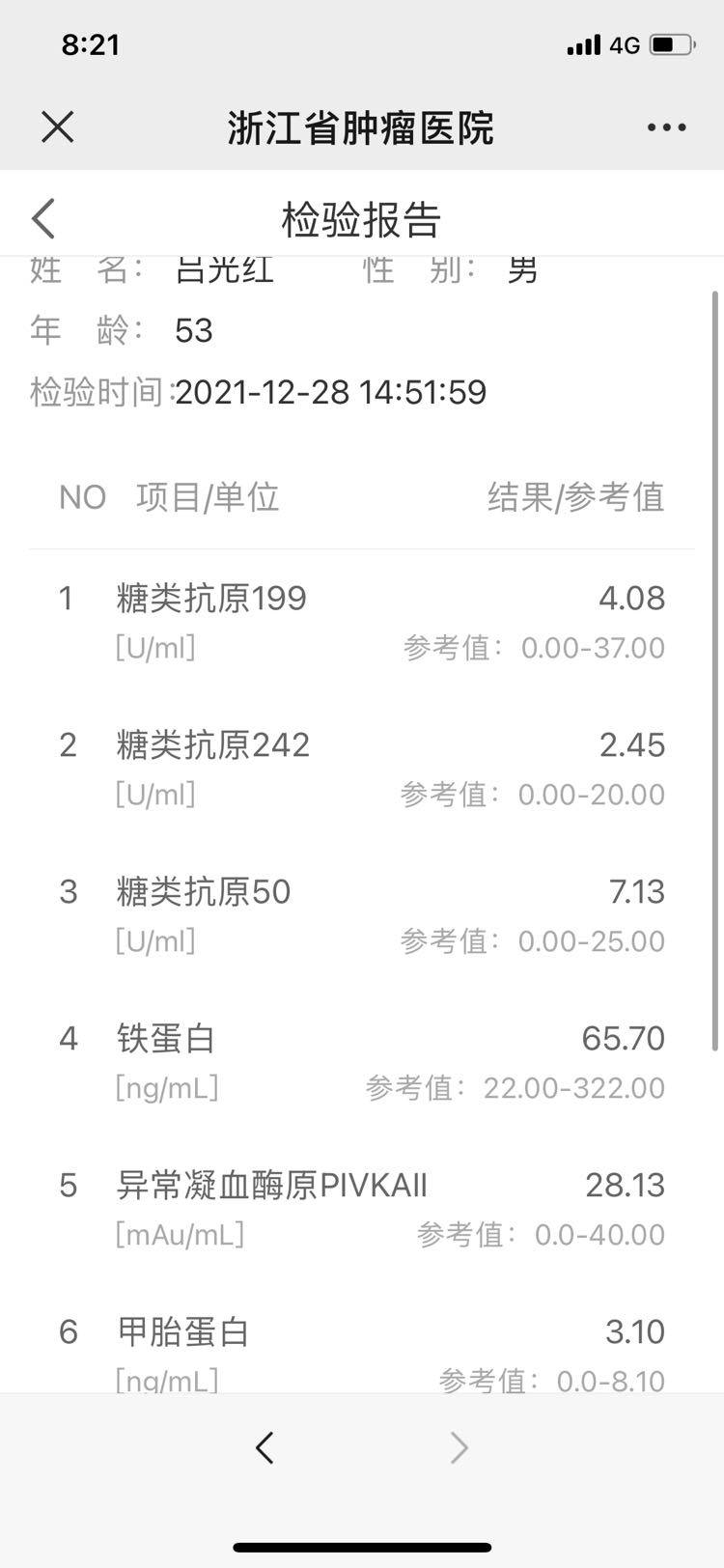Open the three-dot more options menu

point(666,127)
